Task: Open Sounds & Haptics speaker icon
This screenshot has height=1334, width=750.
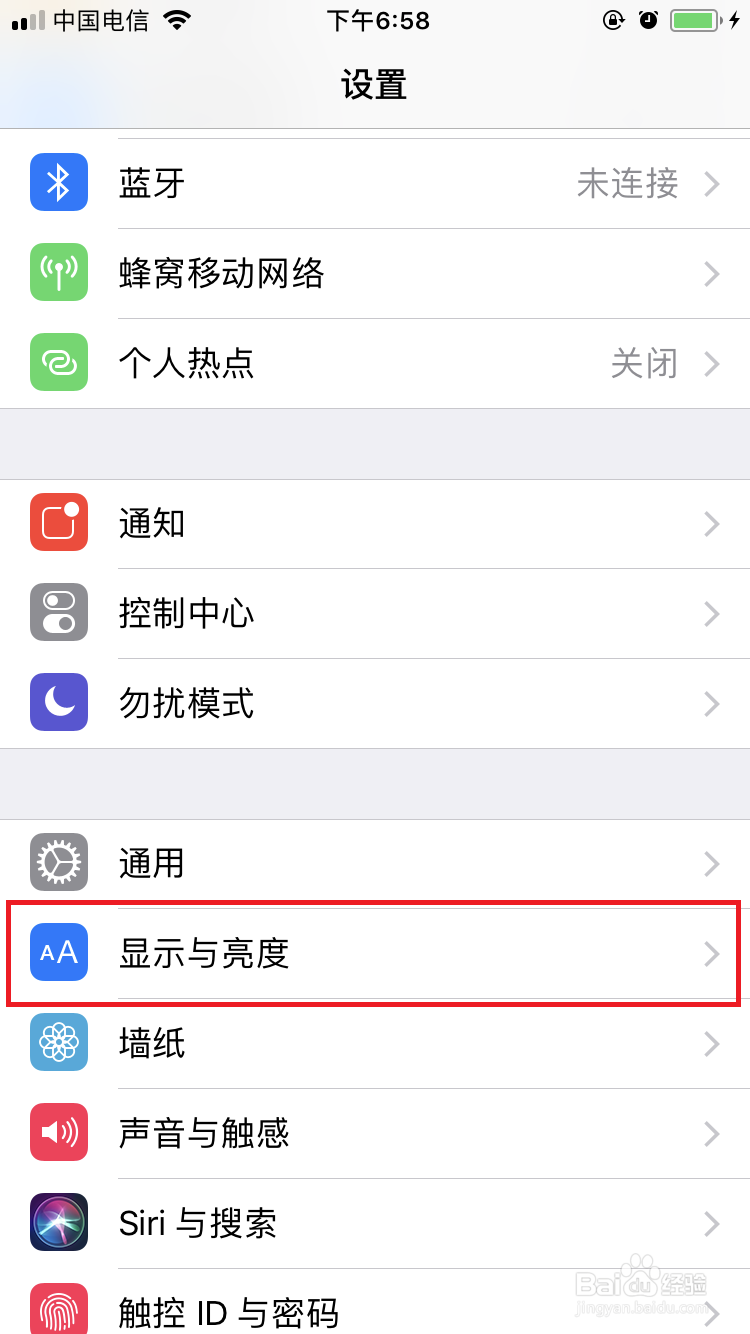Action: [x=58, y=1133]
